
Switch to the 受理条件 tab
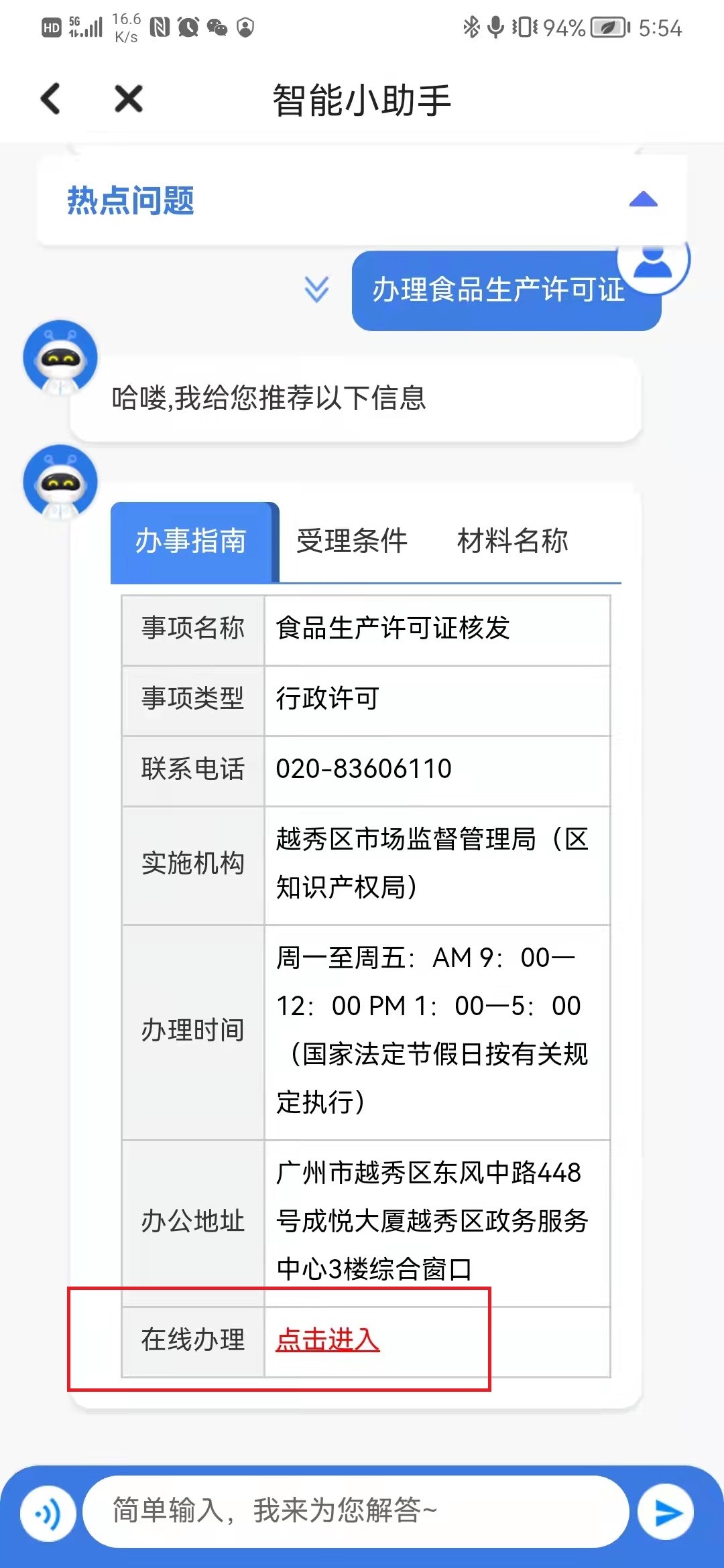click(x=352, y=541)
